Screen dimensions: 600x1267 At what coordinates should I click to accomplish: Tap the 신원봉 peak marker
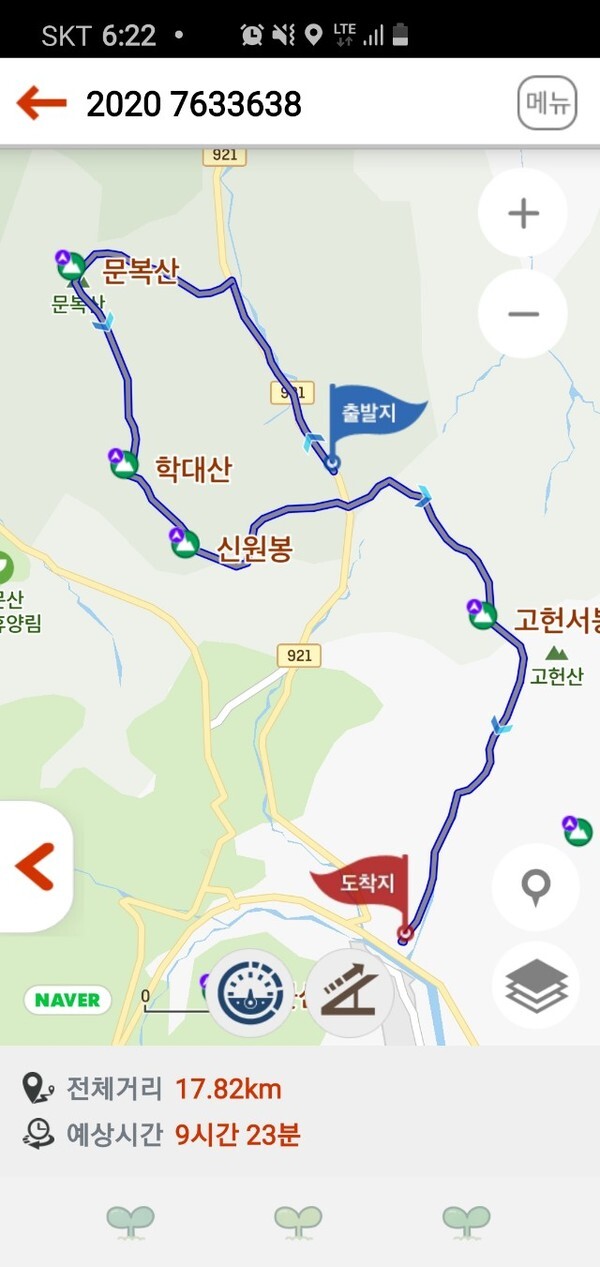184,543
